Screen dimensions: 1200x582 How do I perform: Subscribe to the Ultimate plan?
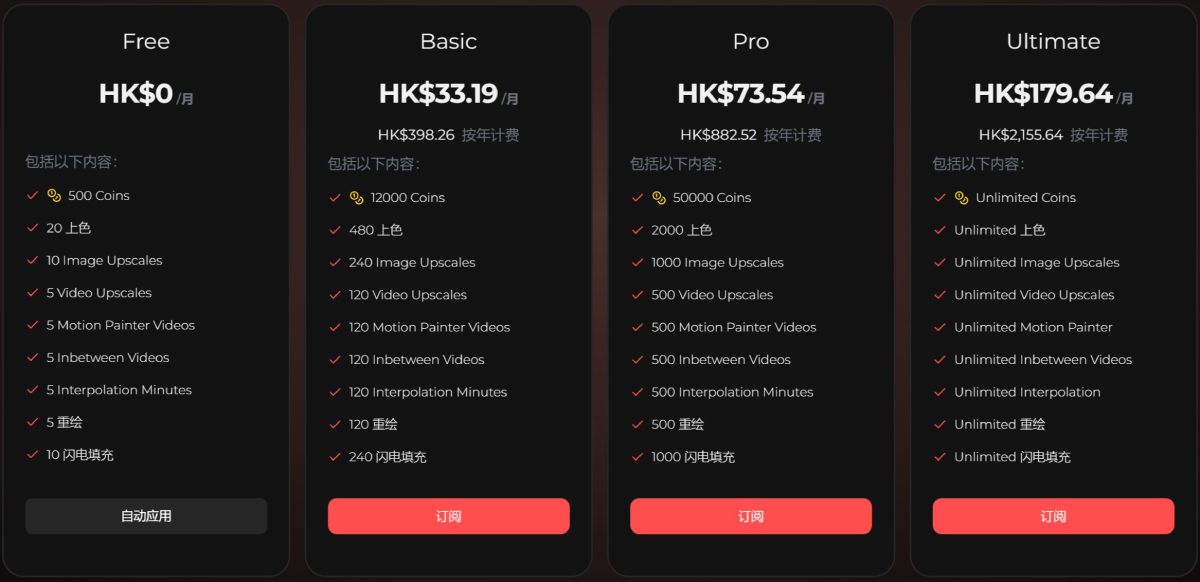point(1053,516)
